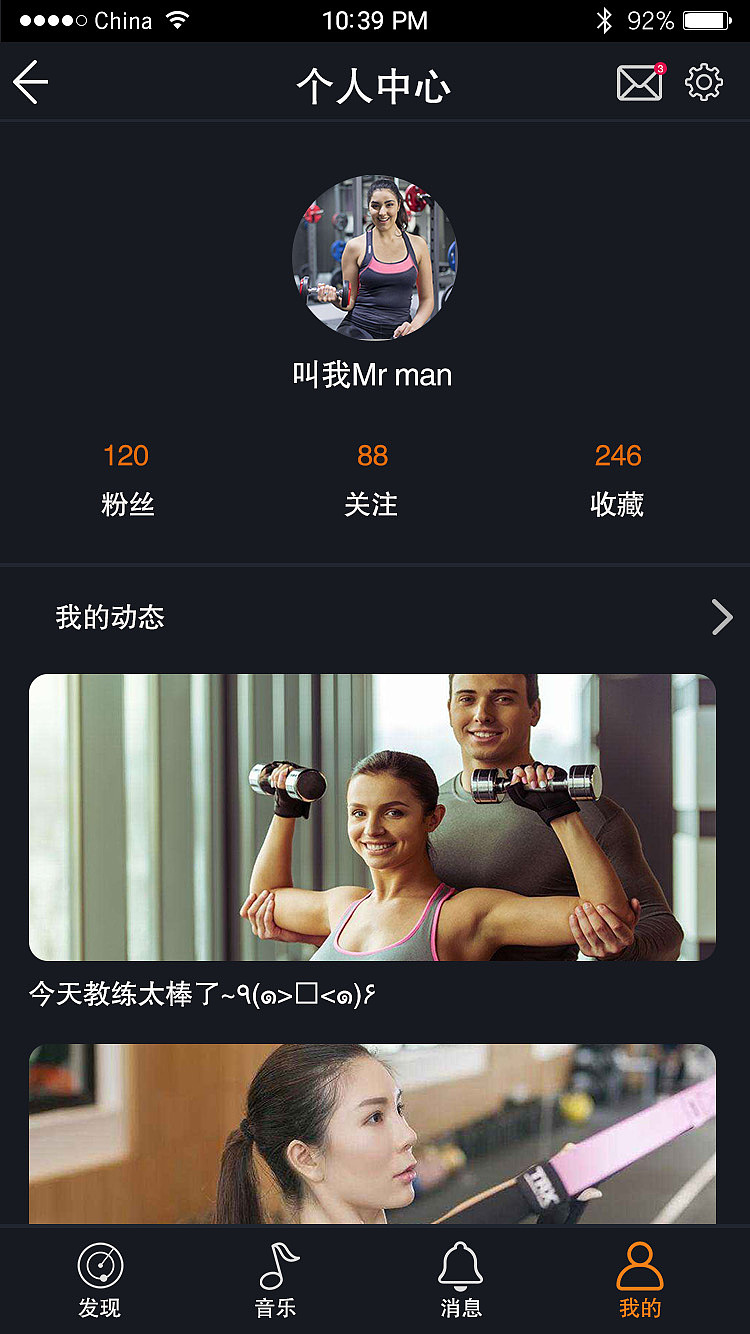Open the 消息 notification bell icon
This screenshot has width=750, height=1334.
tap(460, 1266)
